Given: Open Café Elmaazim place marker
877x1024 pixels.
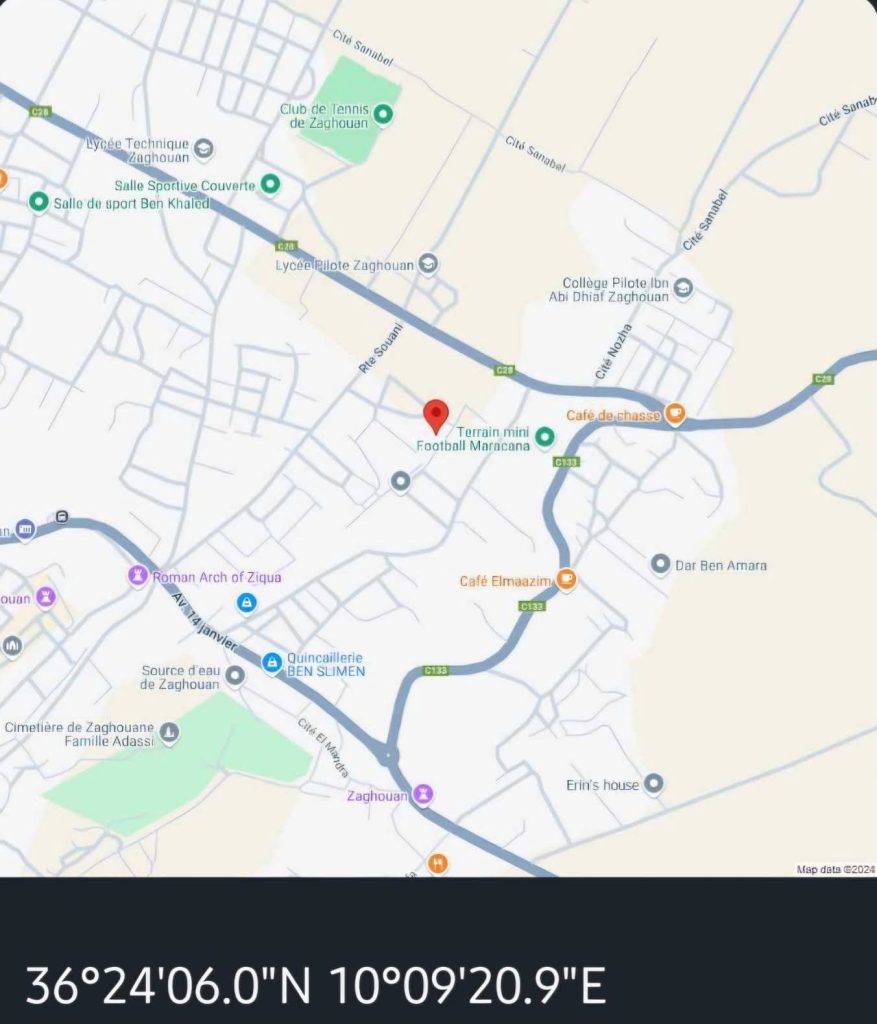Looking at the screenshot, I should click(566, 579).
